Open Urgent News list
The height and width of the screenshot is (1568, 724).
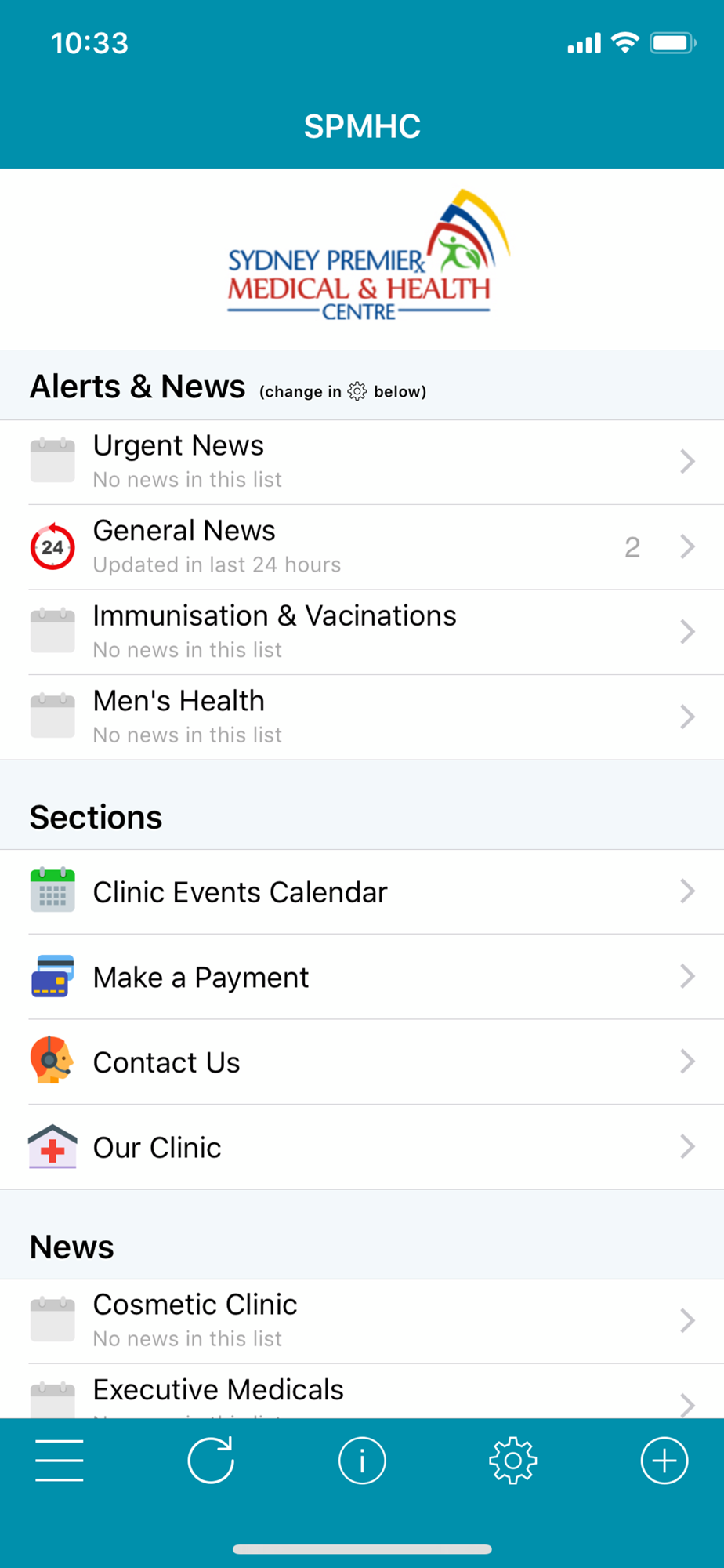pyautogui.click(x=362, y=462)
